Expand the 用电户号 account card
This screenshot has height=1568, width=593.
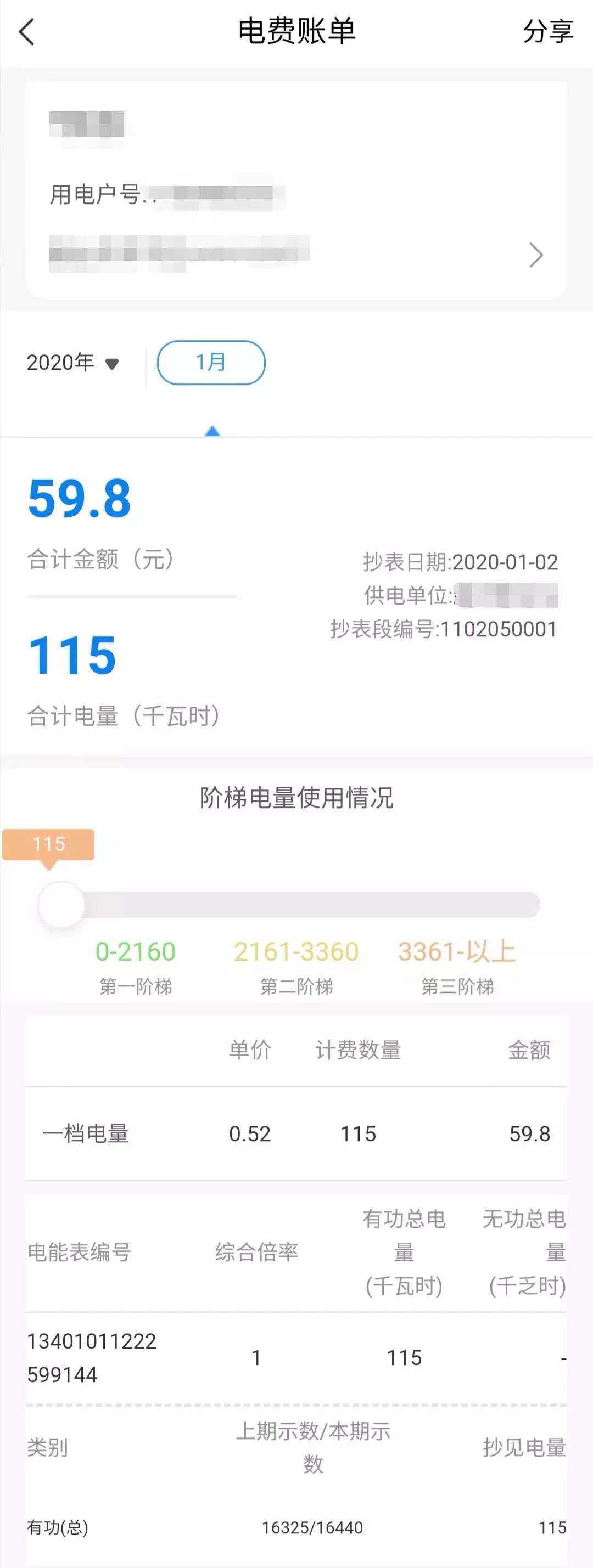183,194
